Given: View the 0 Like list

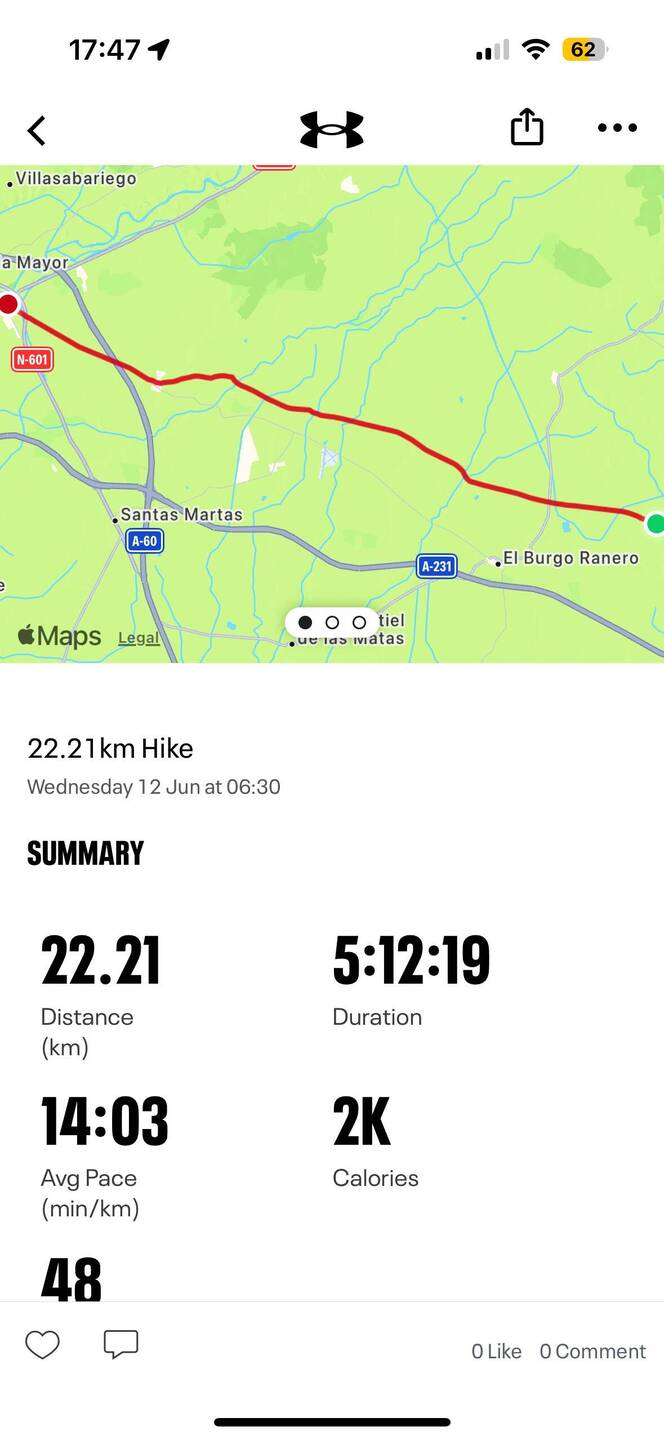Looking at the screenshot, I should click(x=497, y=1351).
